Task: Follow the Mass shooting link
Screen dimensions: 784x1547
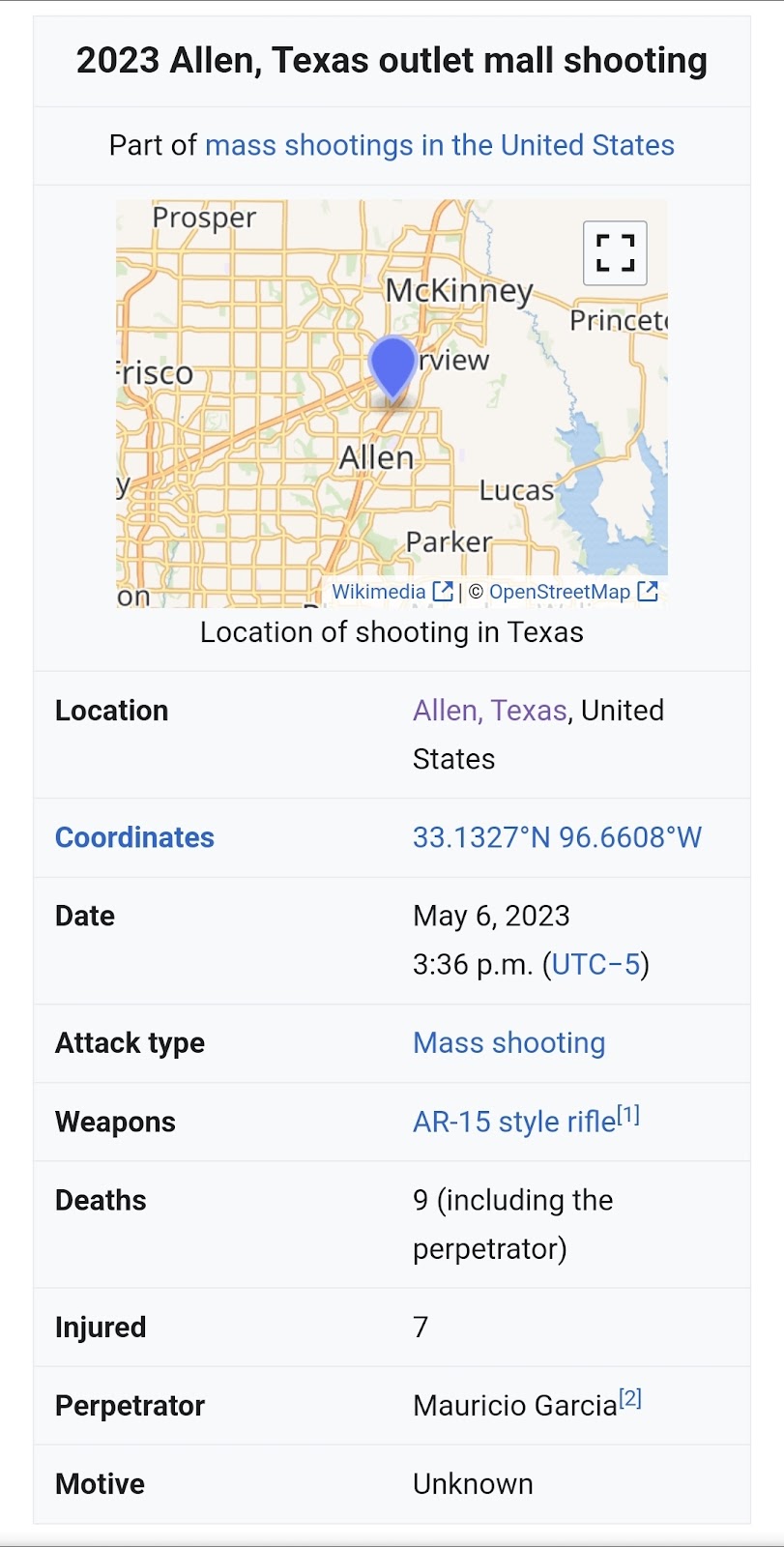Action: coord(508,1043)
